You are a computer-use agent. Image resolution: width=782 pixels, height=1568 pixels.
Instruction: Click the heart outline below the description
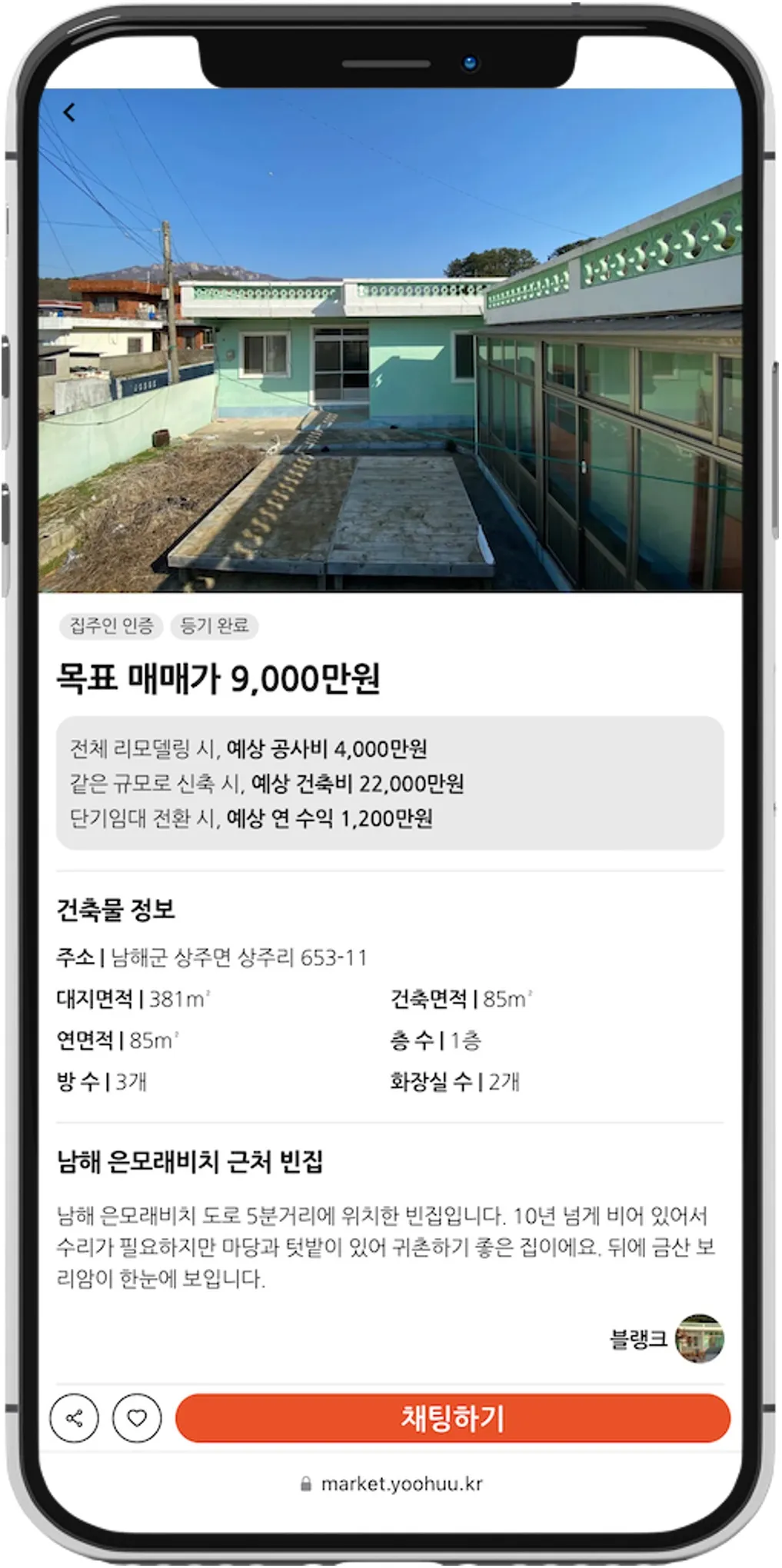coord(137,1418)
